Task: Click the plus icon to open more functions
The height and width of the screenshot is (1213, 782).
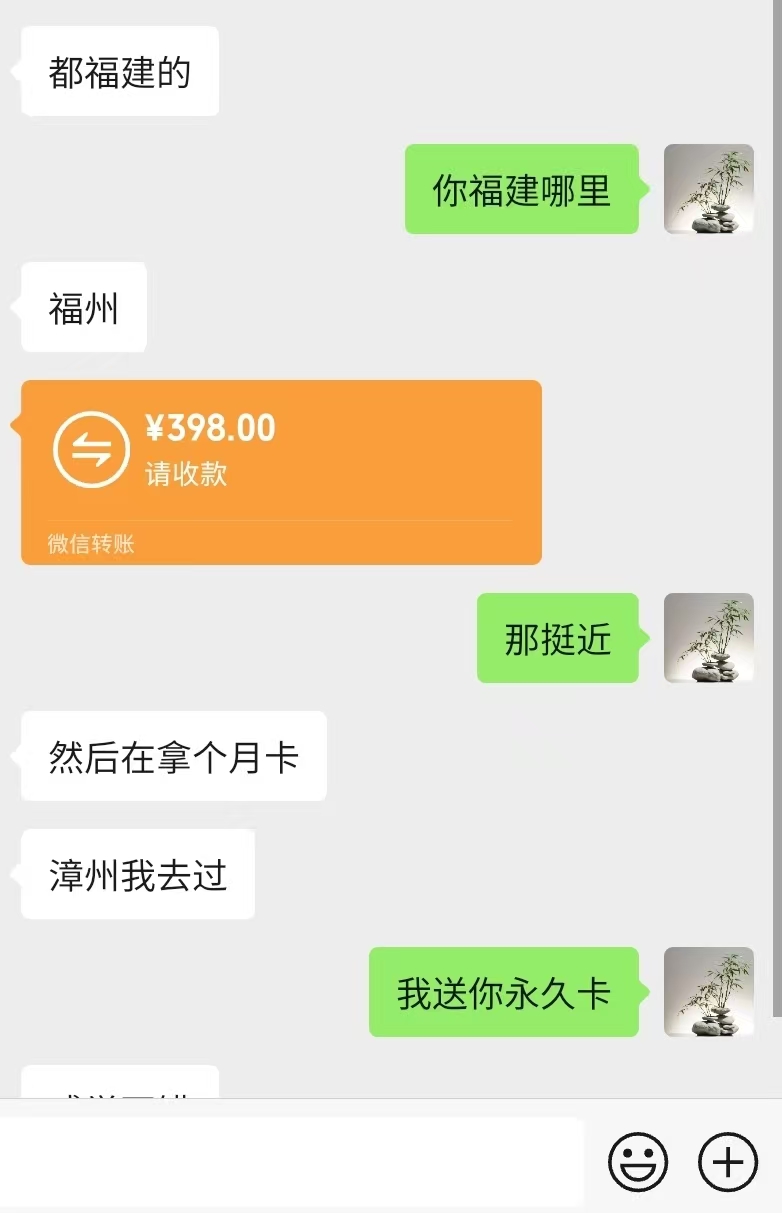Action: point(727,1162)
